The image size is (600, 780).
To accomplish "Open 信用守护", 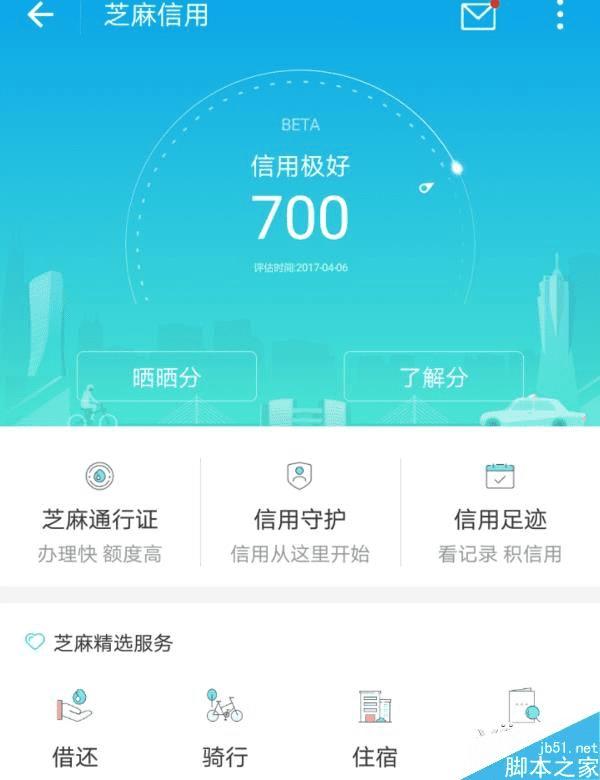I will (300, 512).
